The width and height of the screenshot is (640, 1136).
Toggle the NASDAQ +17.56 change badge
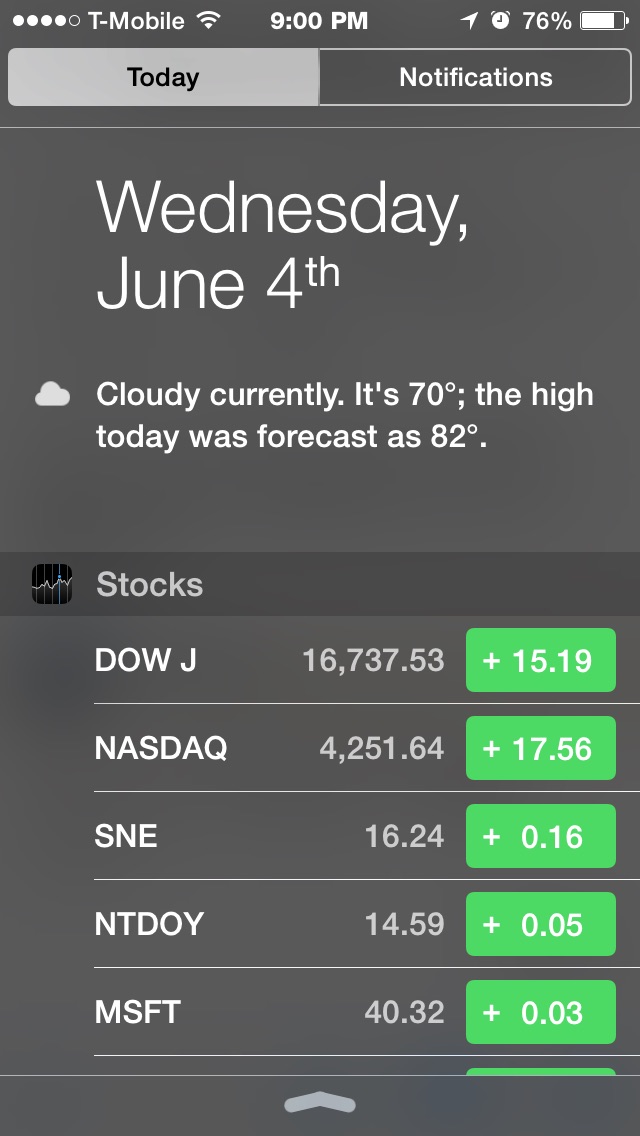tap(541, 748)
